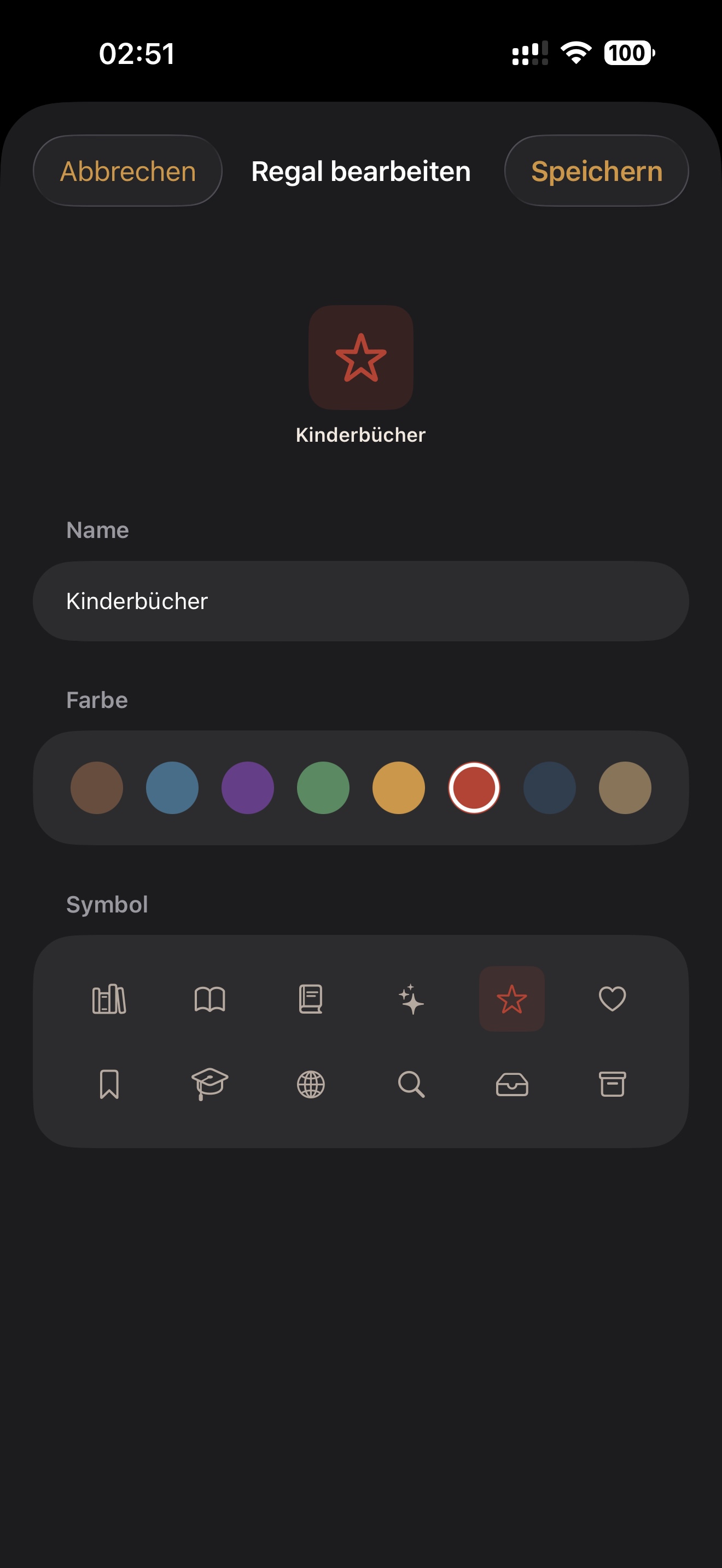Viewport: 722px width, 1568px height.
Task: Save the shelf with Speichern
Action: [x=596, y=171]
